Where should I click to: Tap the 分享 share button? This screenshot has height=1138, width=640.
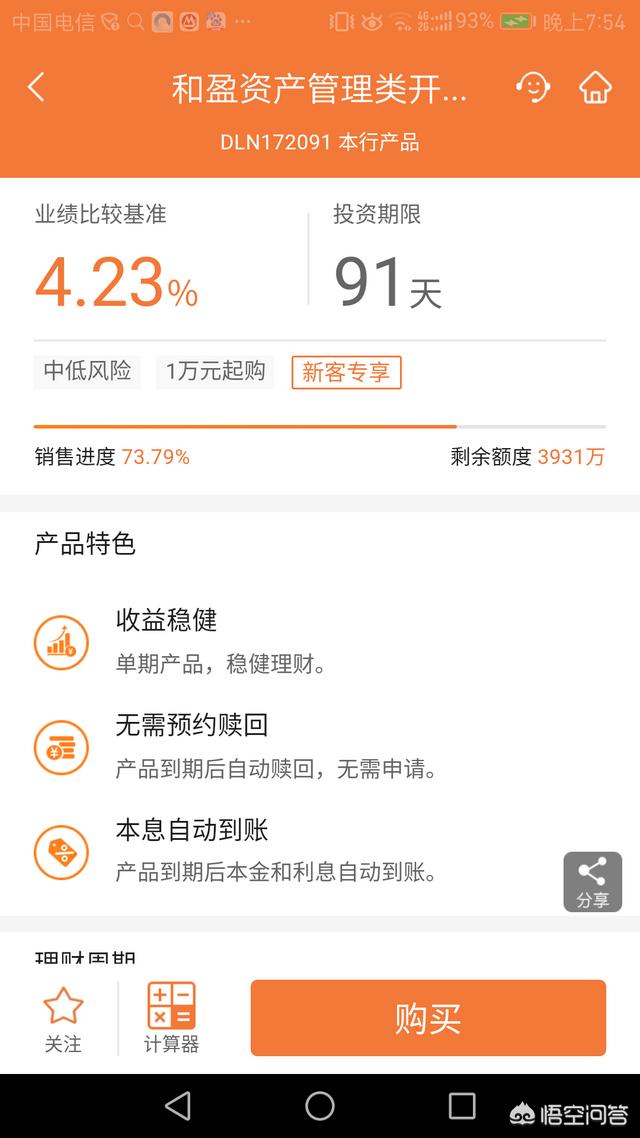(593, 882)
